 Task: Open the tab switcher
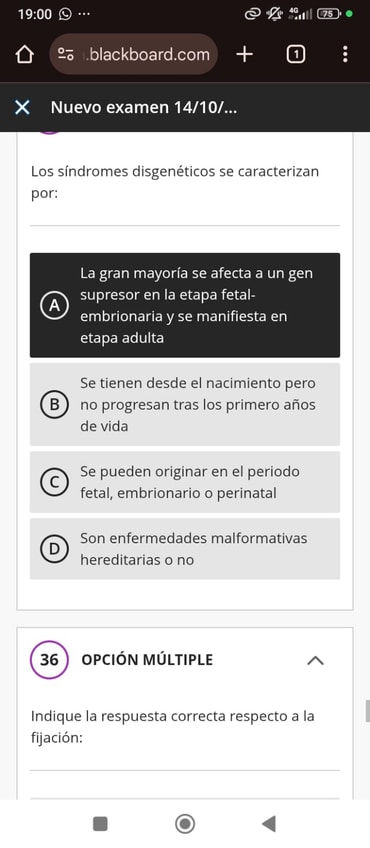(295, 54)
